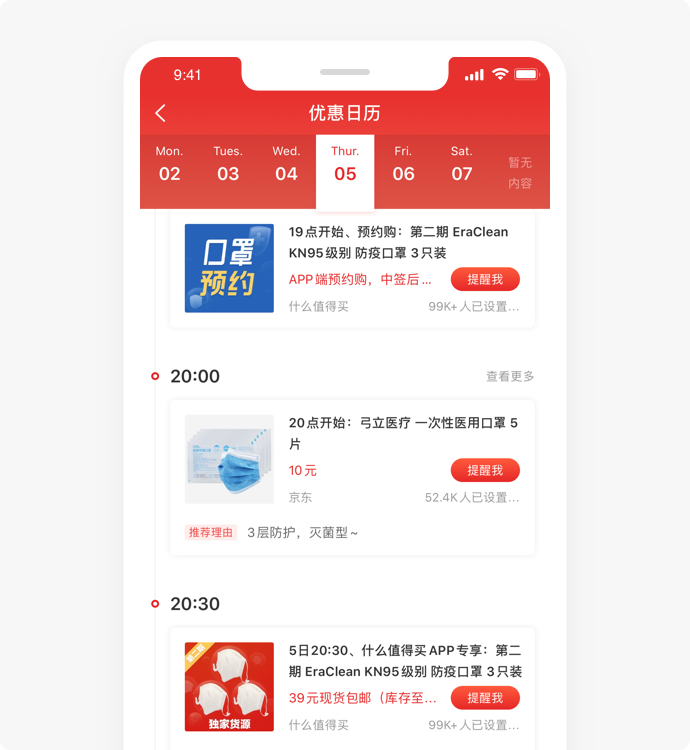Screen dimensions: 690x750
Task: Choose the Sat. 07 date tab
Action: [461, 164]
